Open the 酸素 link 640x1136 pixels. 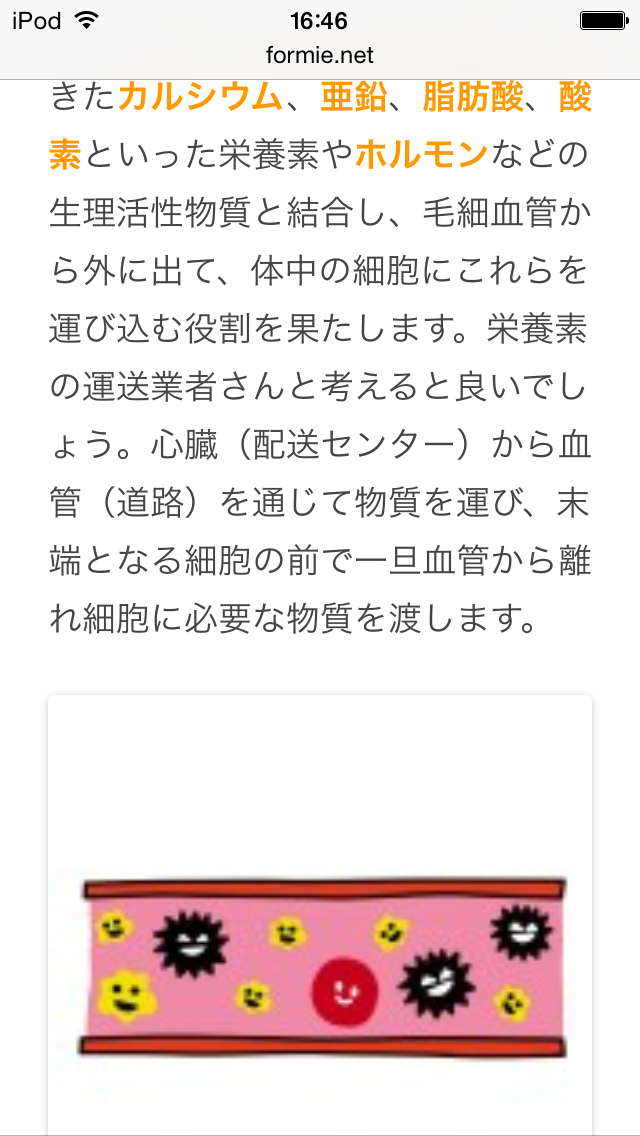pos(575,98)
